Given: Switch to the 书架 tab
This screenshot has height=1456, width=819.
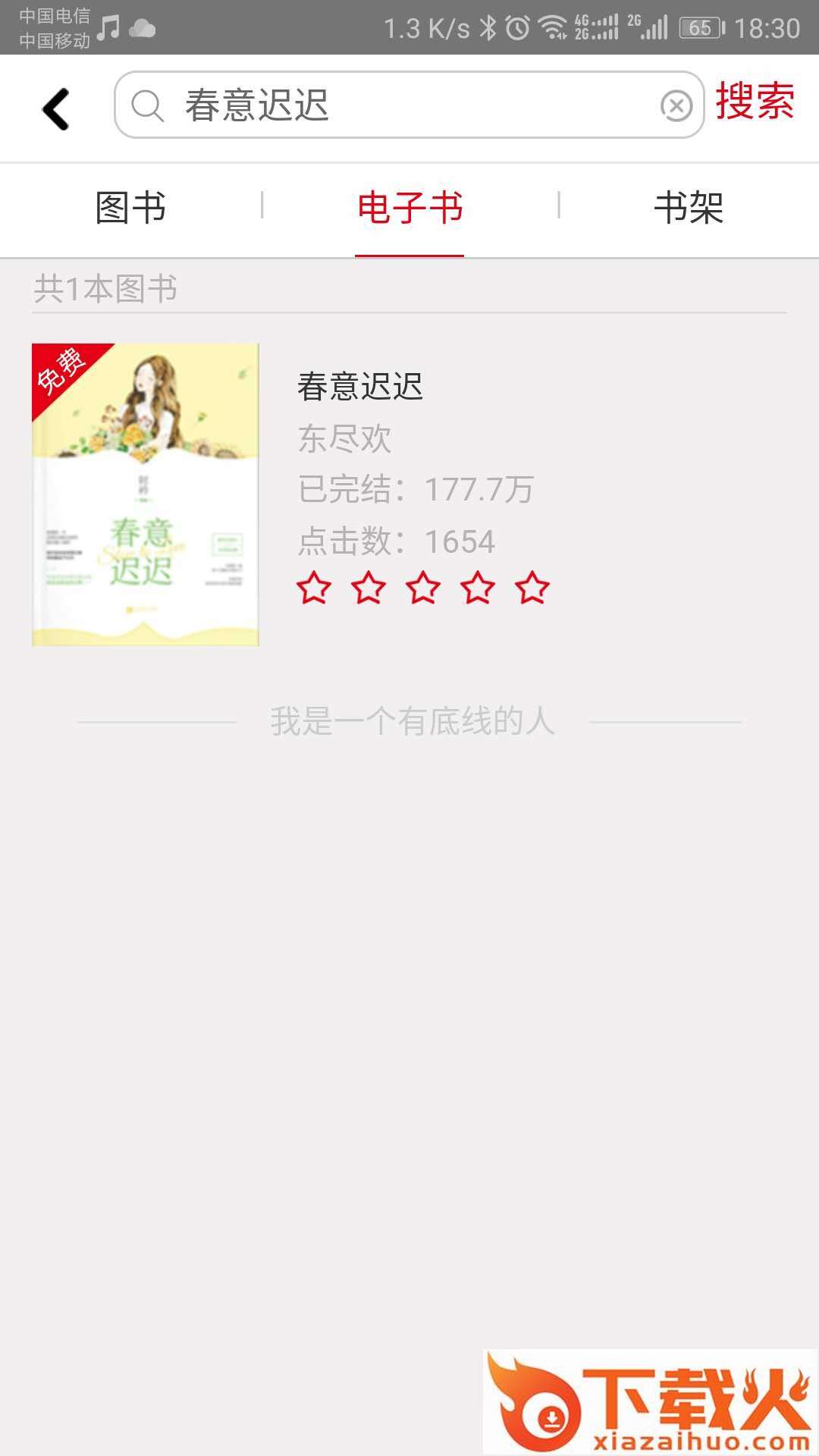Looking at the screenshot, I should pyautogui.click(x=689, y=208).
